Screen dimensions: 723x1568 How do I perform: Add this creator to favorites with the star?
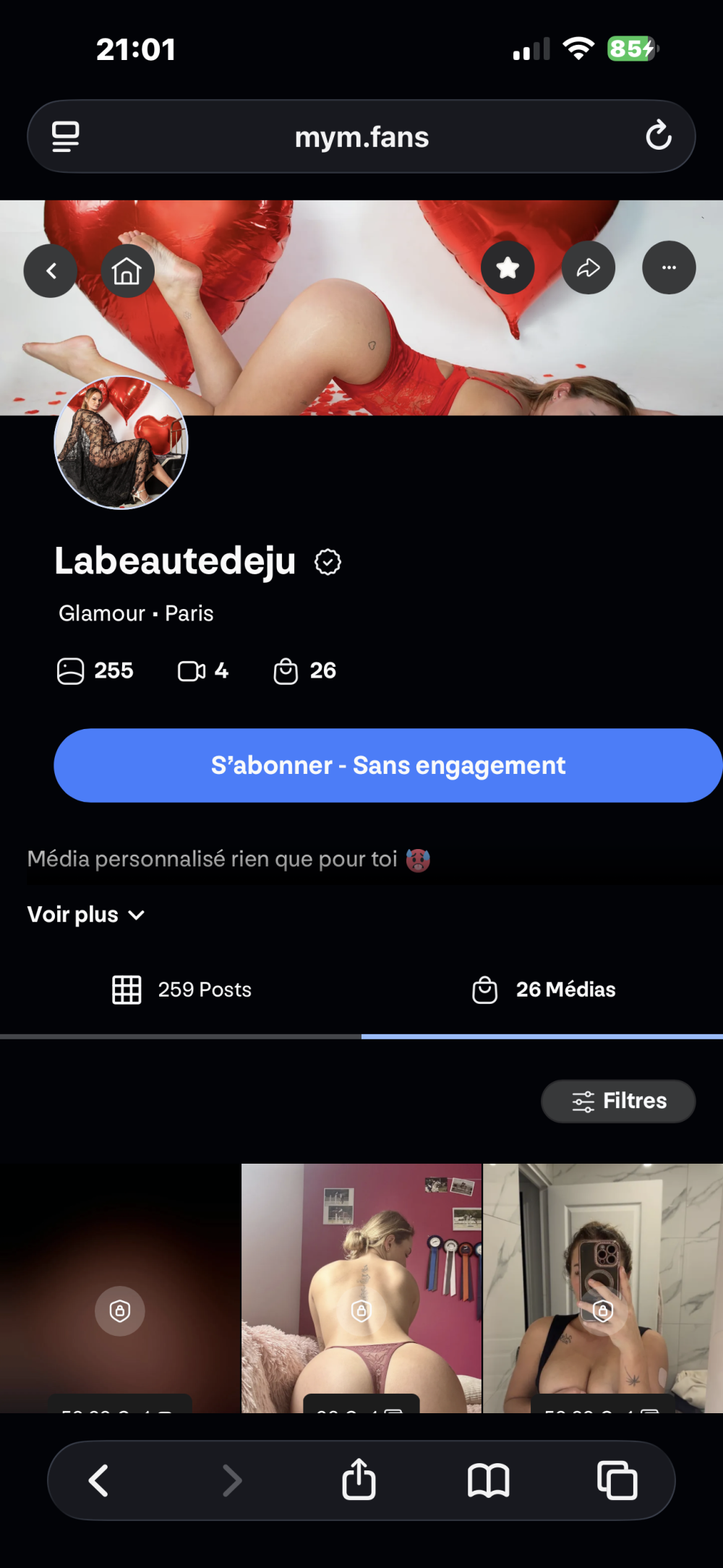(x=508, y=268)
